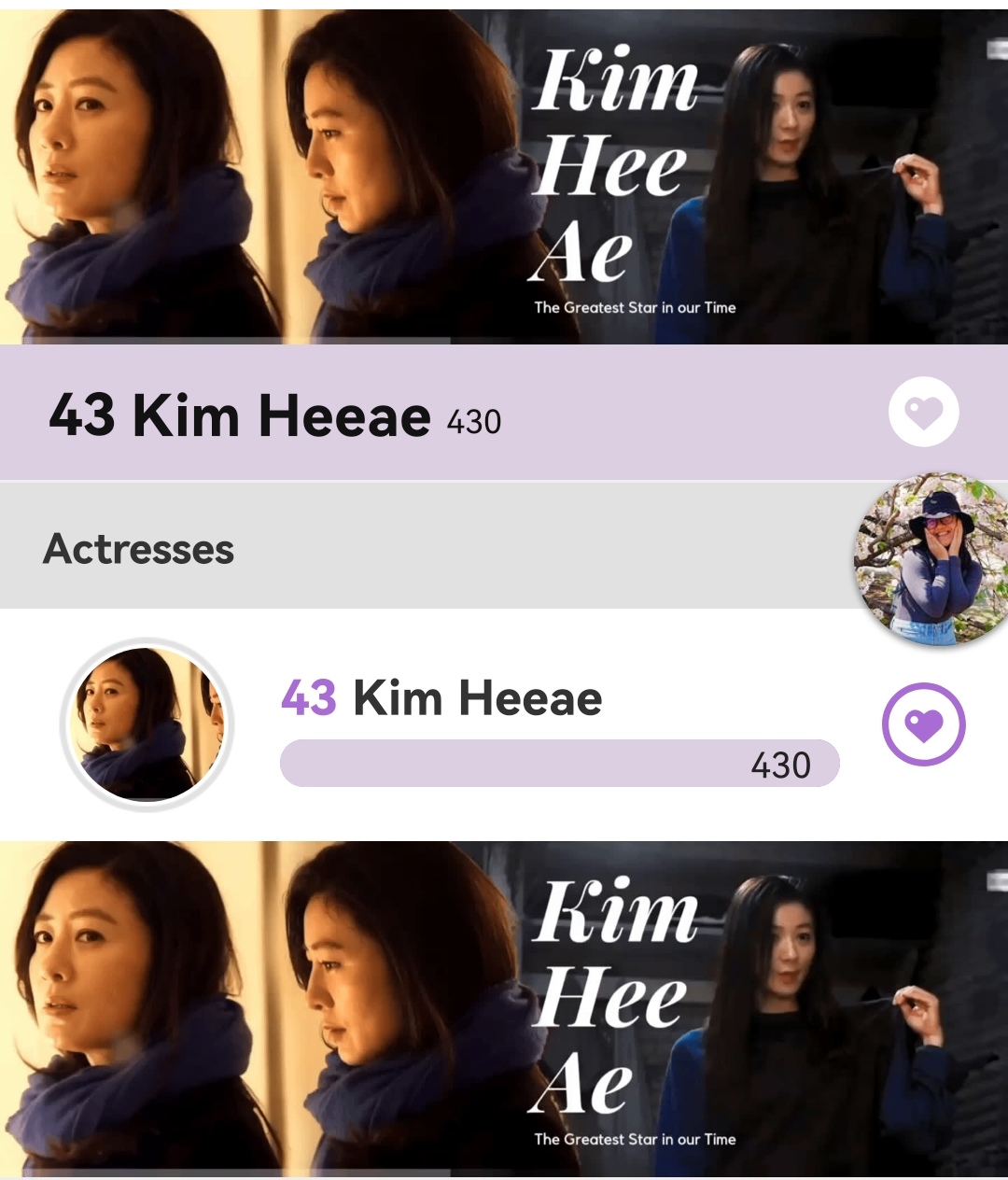Toggle favorite status using the circled heart button
This screenshot has height=1180, width=1008.
pos(923,723)
